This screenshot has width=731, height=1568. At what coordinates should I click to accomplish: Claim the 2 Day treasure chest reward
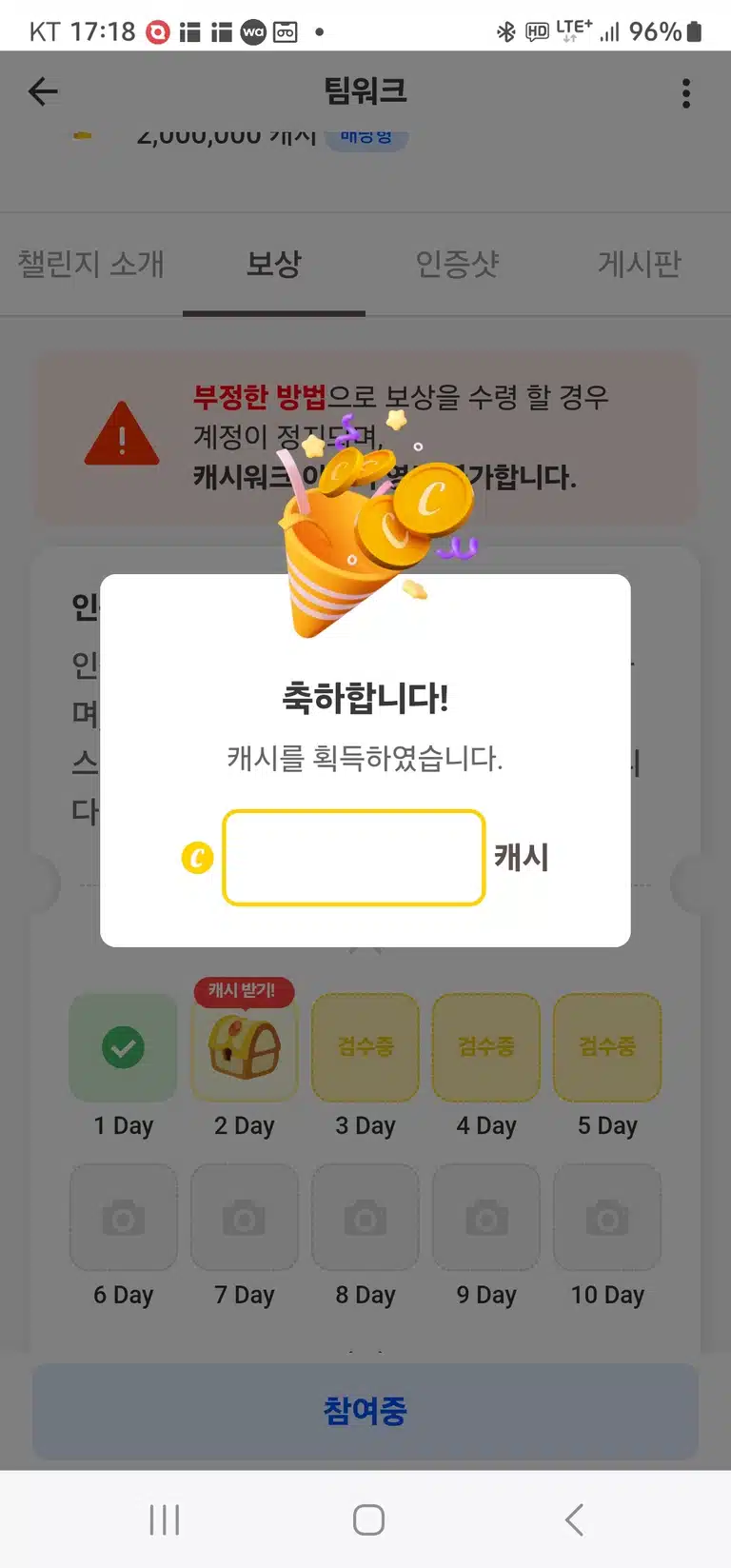tap(245, 1047)
